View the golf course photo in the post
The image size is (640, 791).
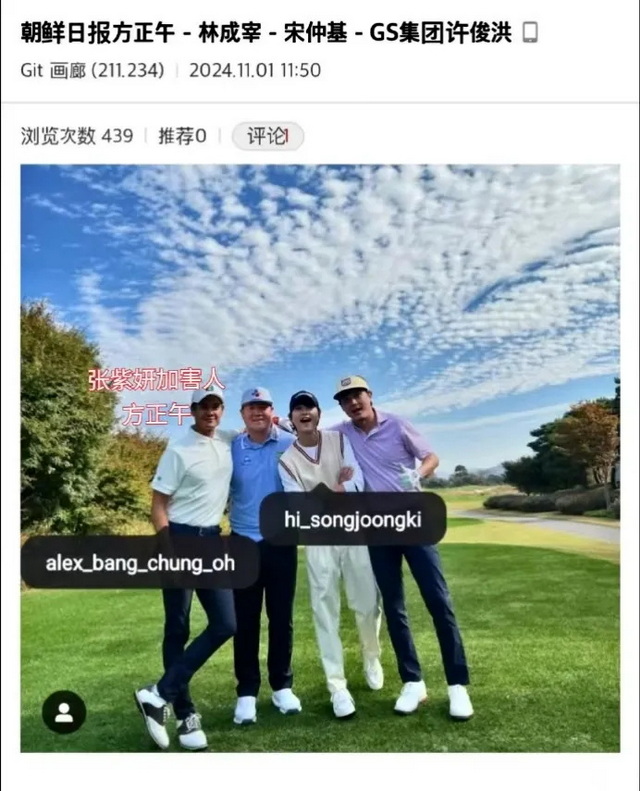(x=320, y=300)
